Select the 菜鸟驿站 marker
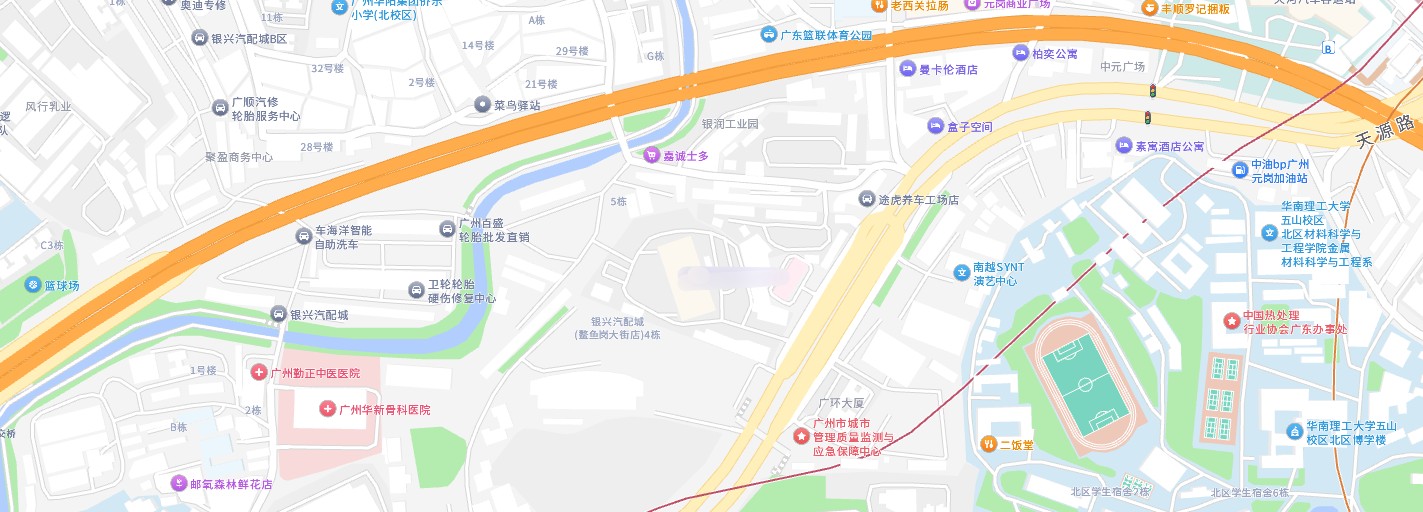Viewport: 1423px width, 512px height. click(482, 105)
